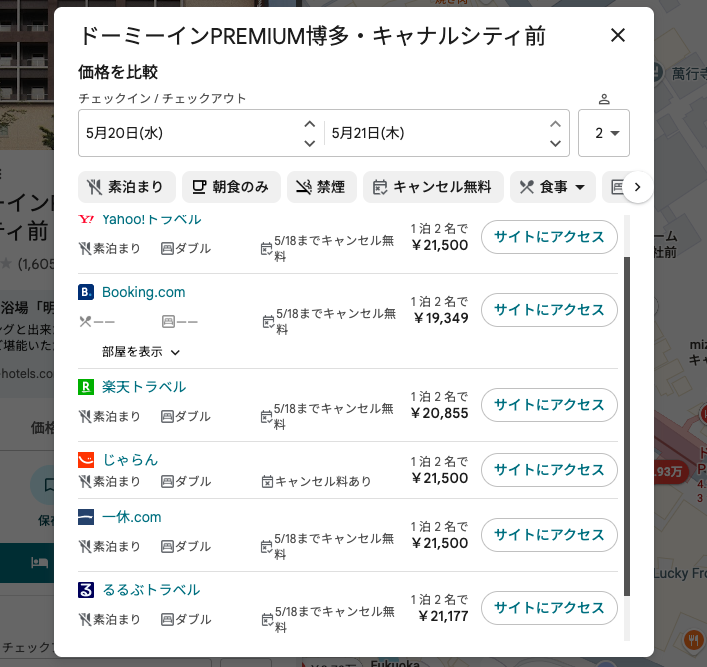The image size is (707, 667).
Task: Expand the 食事 filter dropdown
Action: (553, 186)
